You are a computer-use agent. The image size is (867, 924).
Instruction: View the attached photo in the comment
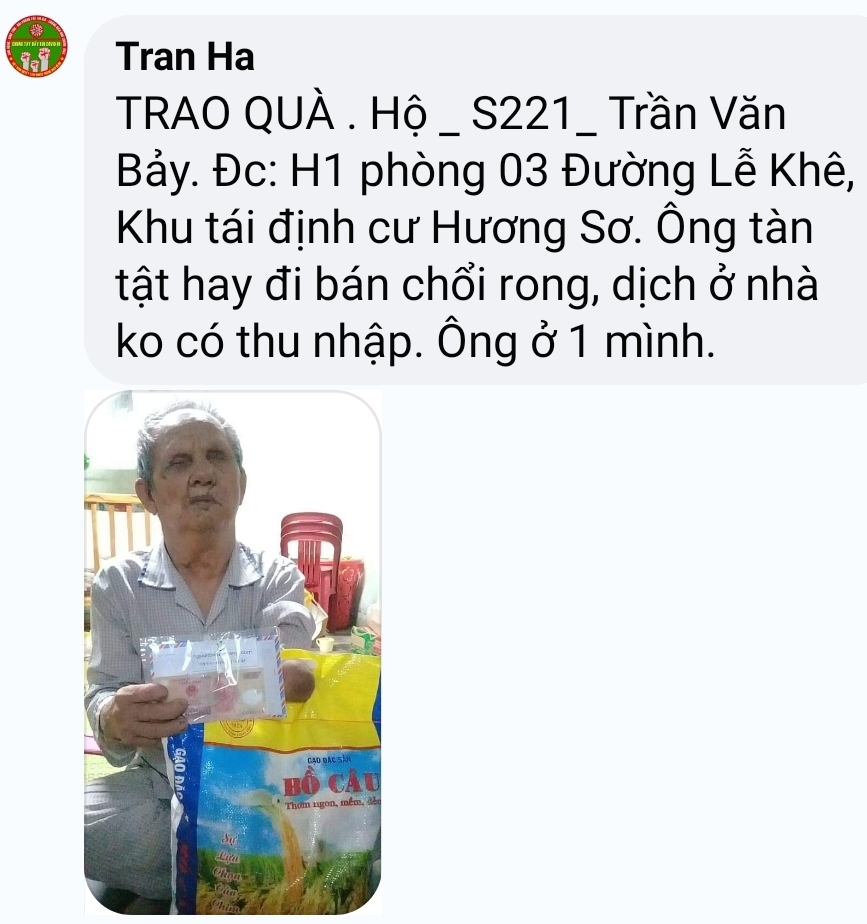tap(232, 651)
